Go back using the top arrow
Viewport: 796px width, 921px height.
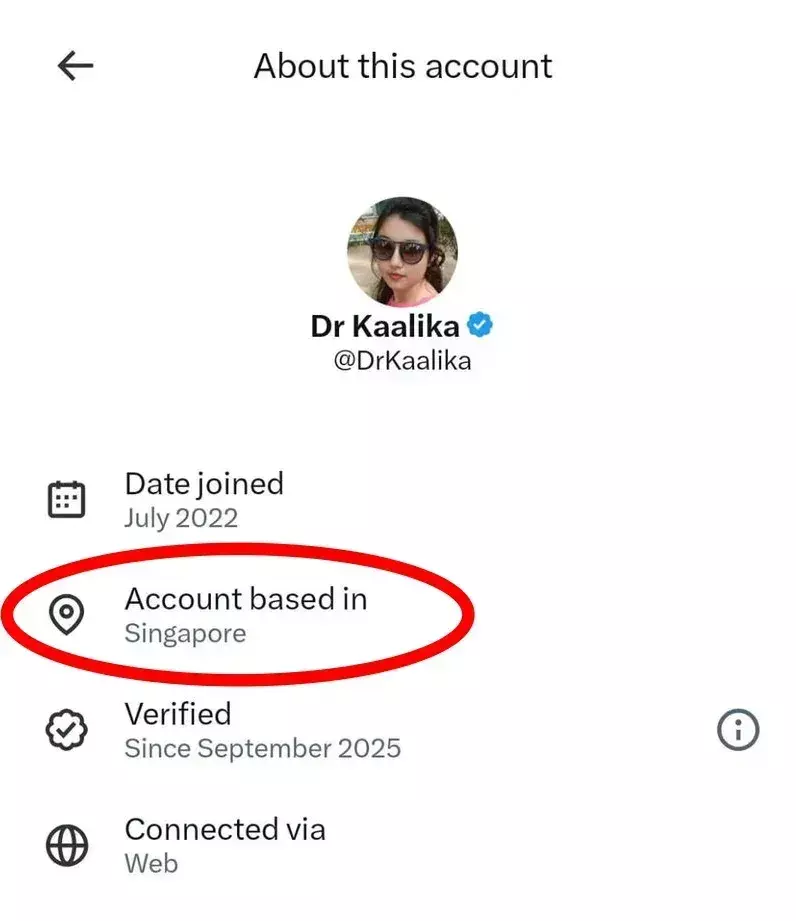[75, 67]
